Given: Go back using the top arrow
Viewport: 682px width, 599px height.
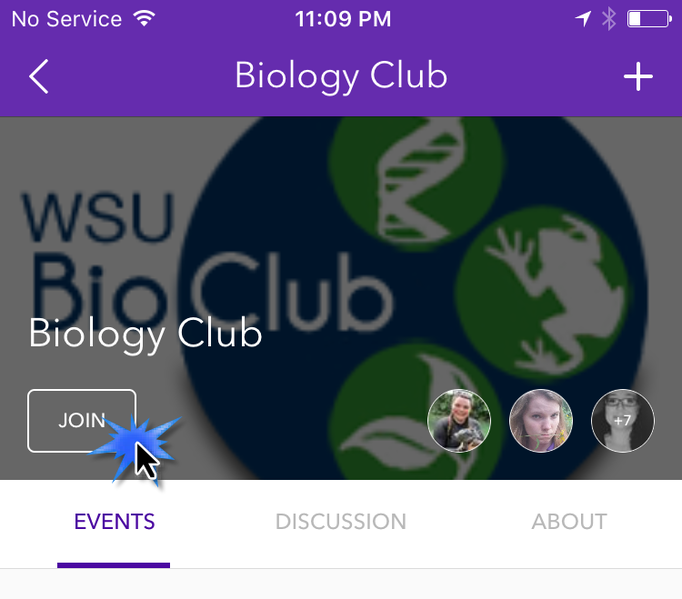Looking at the screenshot, I should point(39,77).
